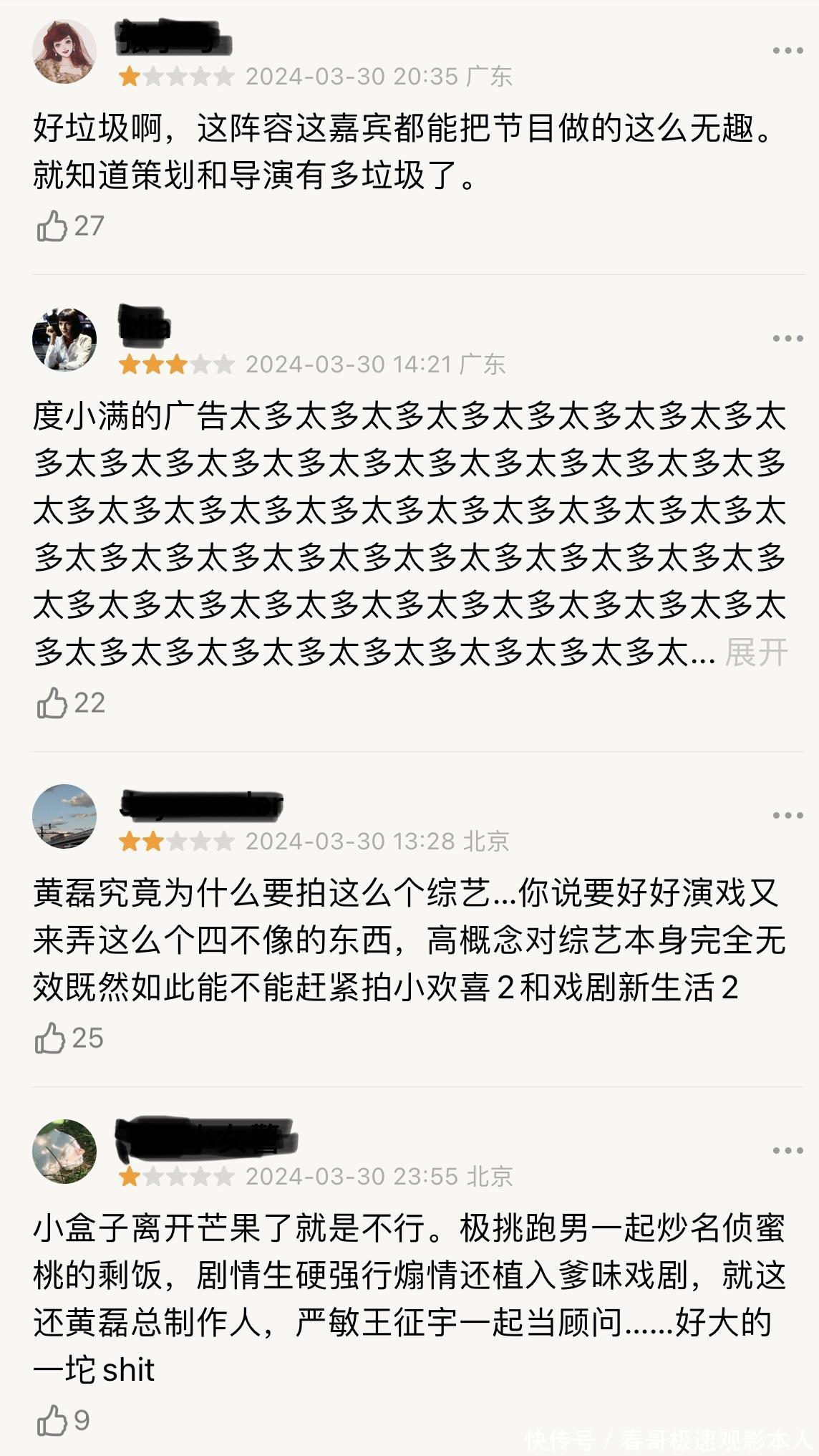The image size is (819, 1456).
Task: Expand the truncated 度小满 ad review with 展开
Action: (755, 652)
